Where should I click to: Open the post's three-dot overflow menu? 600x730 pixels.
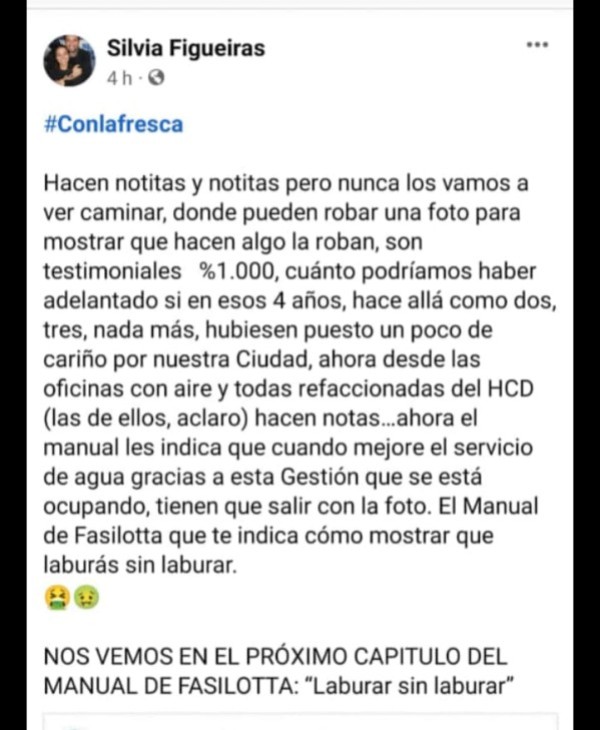click(x=537, y=46)
